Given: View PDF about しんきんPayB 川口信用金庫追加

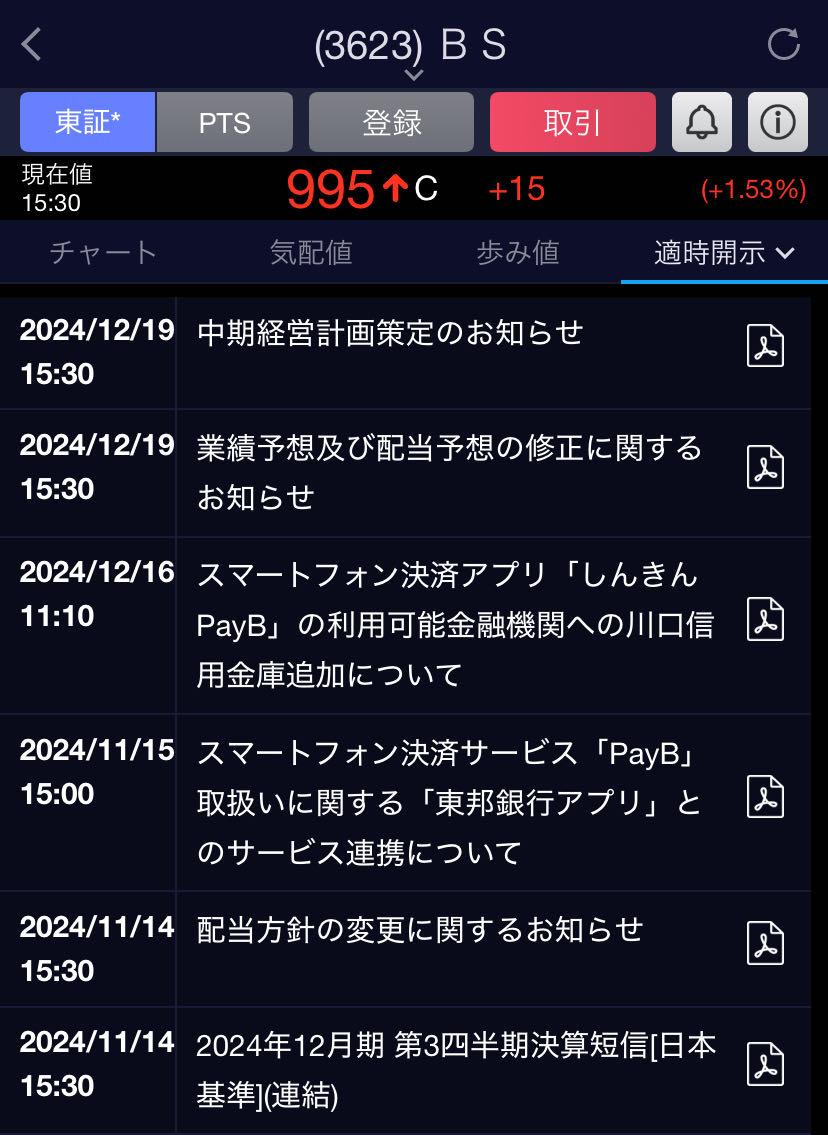Looking at the screenshot, I should pos(765,620).
